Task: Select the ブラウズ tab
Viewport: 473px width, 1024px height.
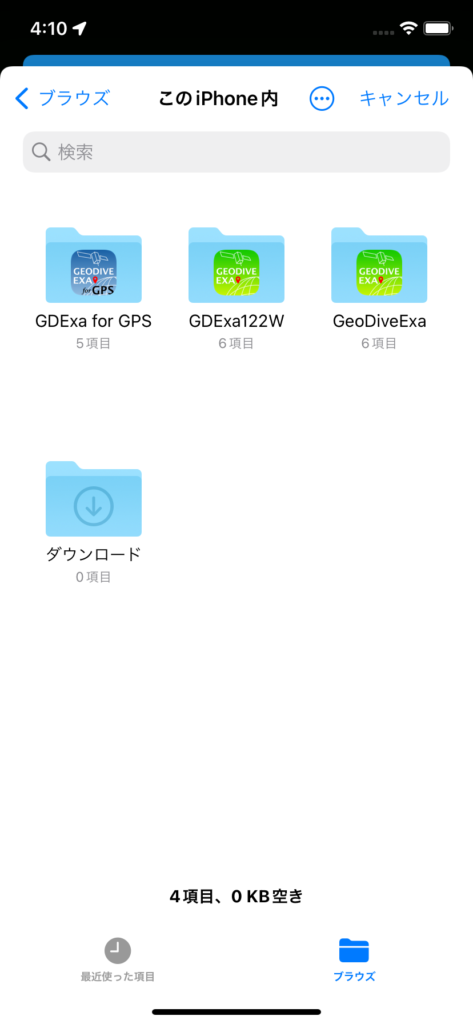Action: [354, 961]
